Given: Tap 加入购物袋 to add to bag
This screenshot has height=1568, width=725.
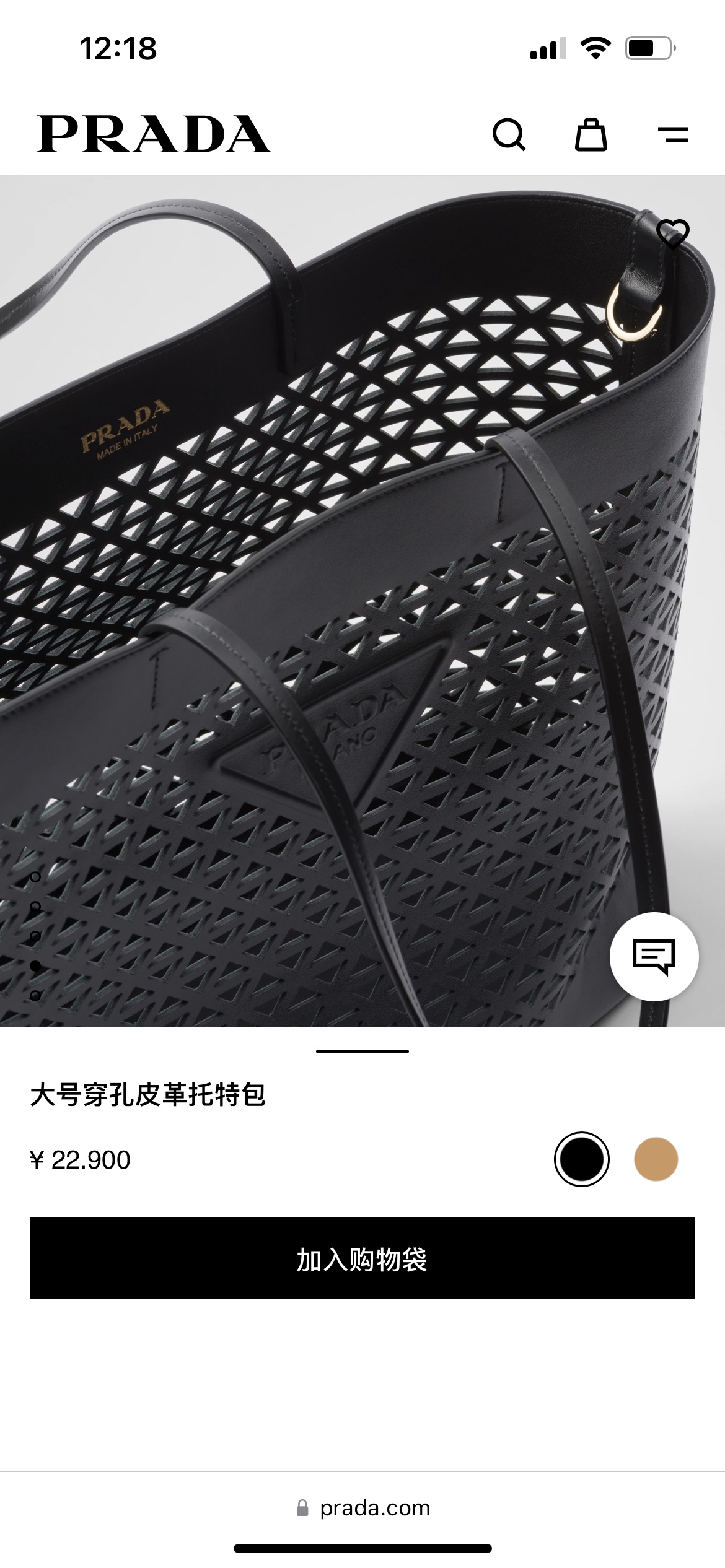Looking at the screenshot, I should pos(362,1258).
